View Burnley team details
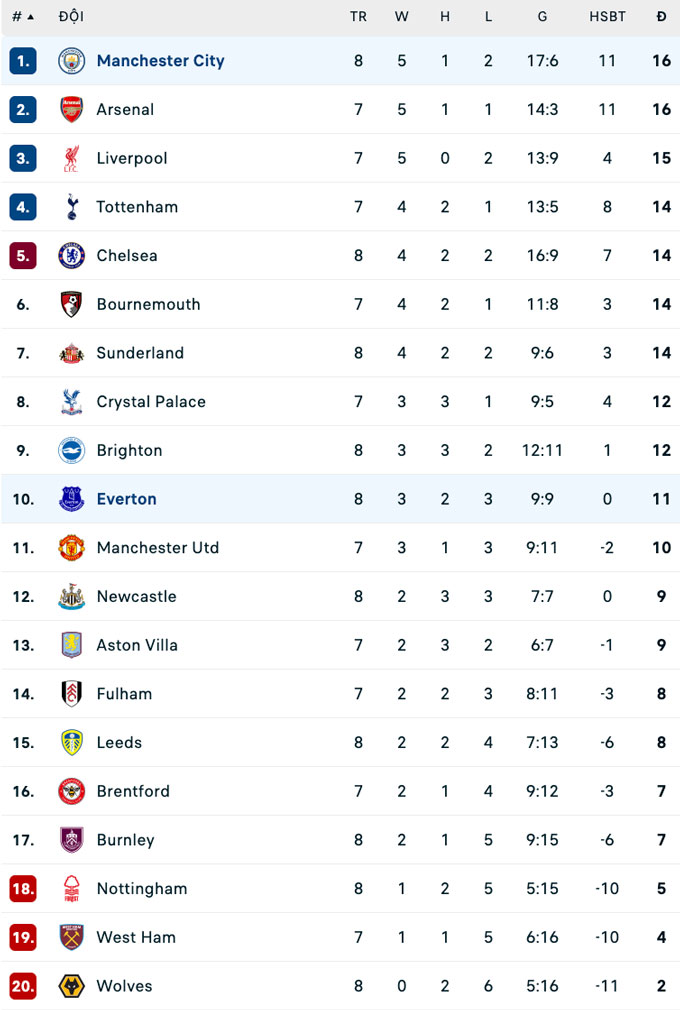 [125, 840]
